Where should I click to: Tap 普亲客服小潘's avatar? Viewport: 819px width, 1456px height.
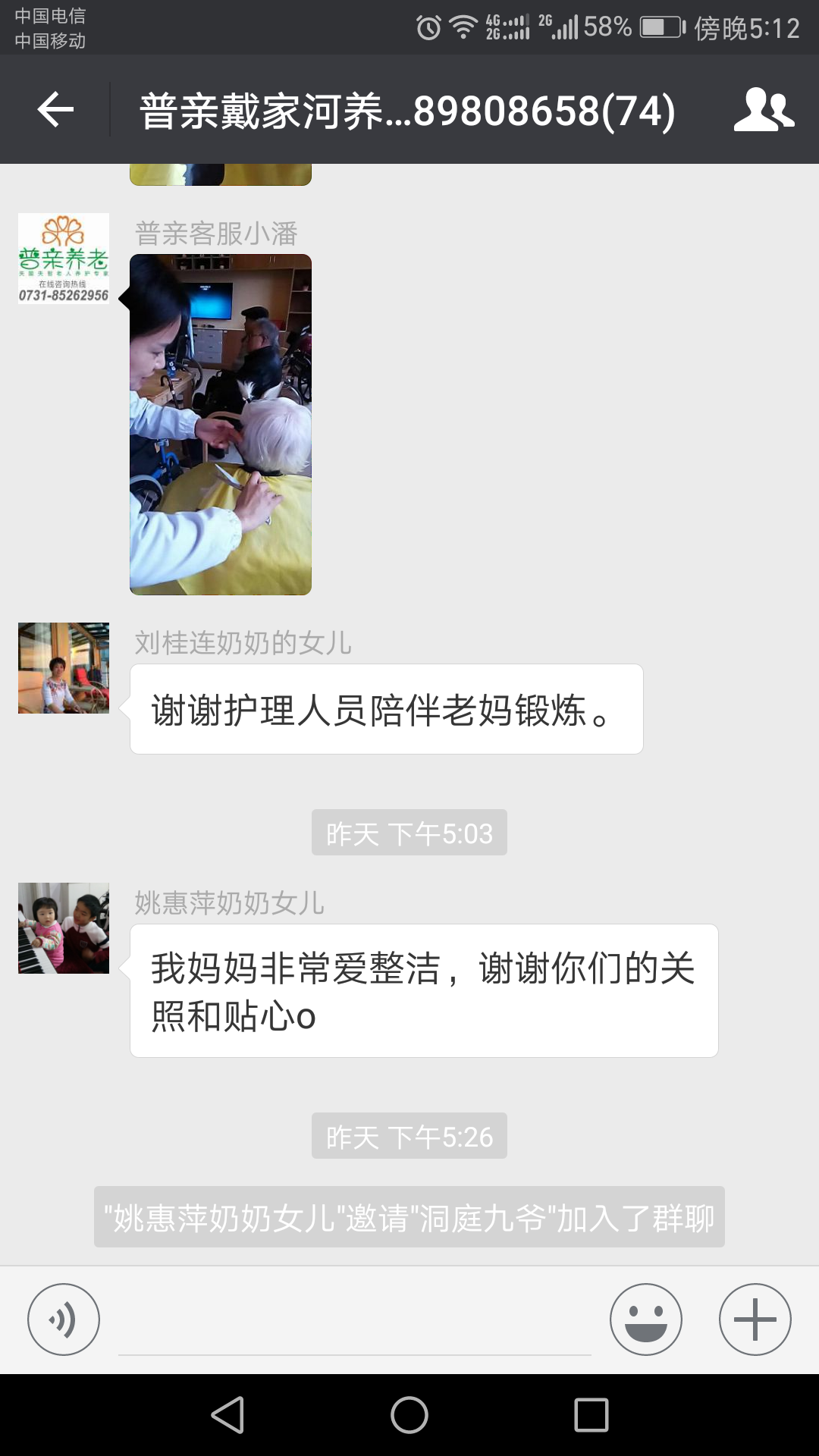coord(64,259)
